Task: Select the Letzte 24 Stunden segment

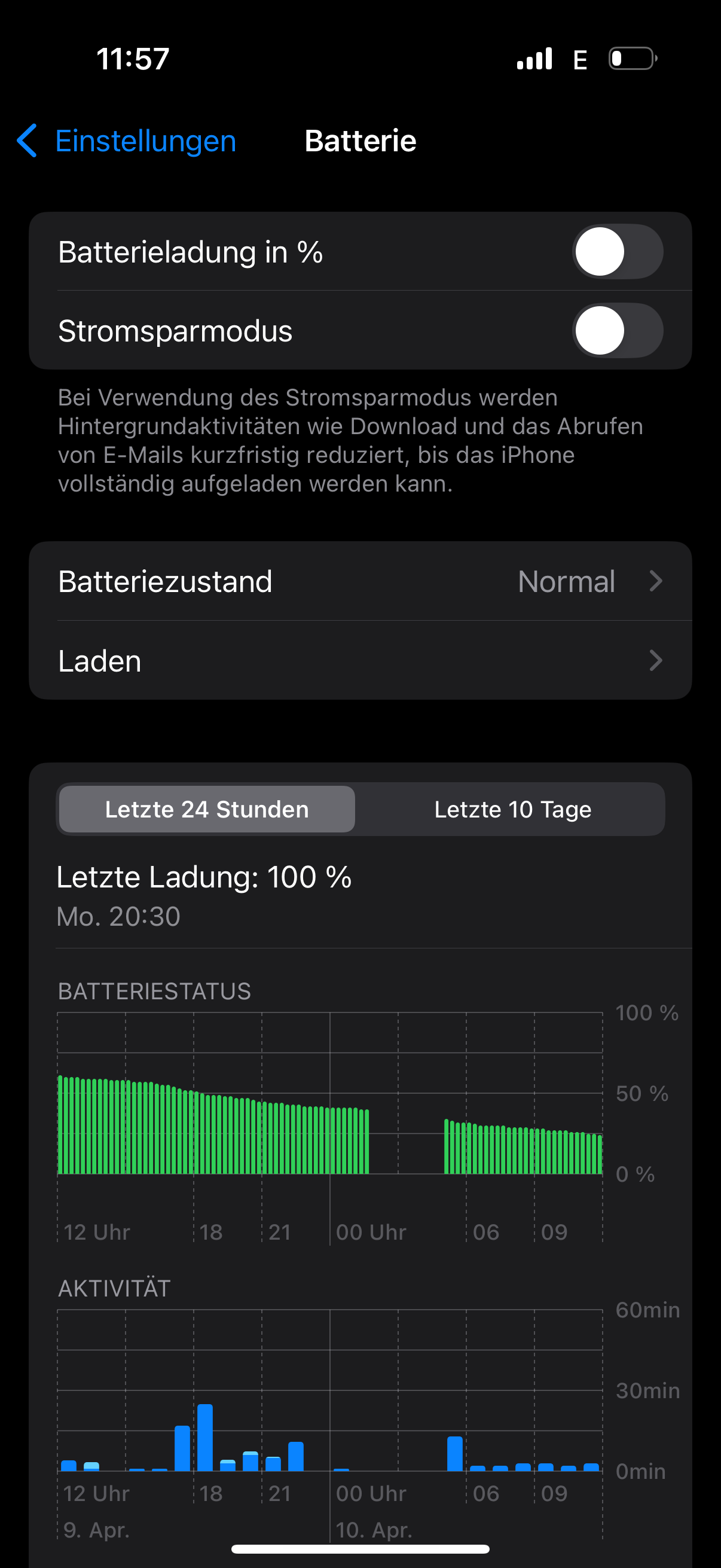Action: (x=207, y=810)
